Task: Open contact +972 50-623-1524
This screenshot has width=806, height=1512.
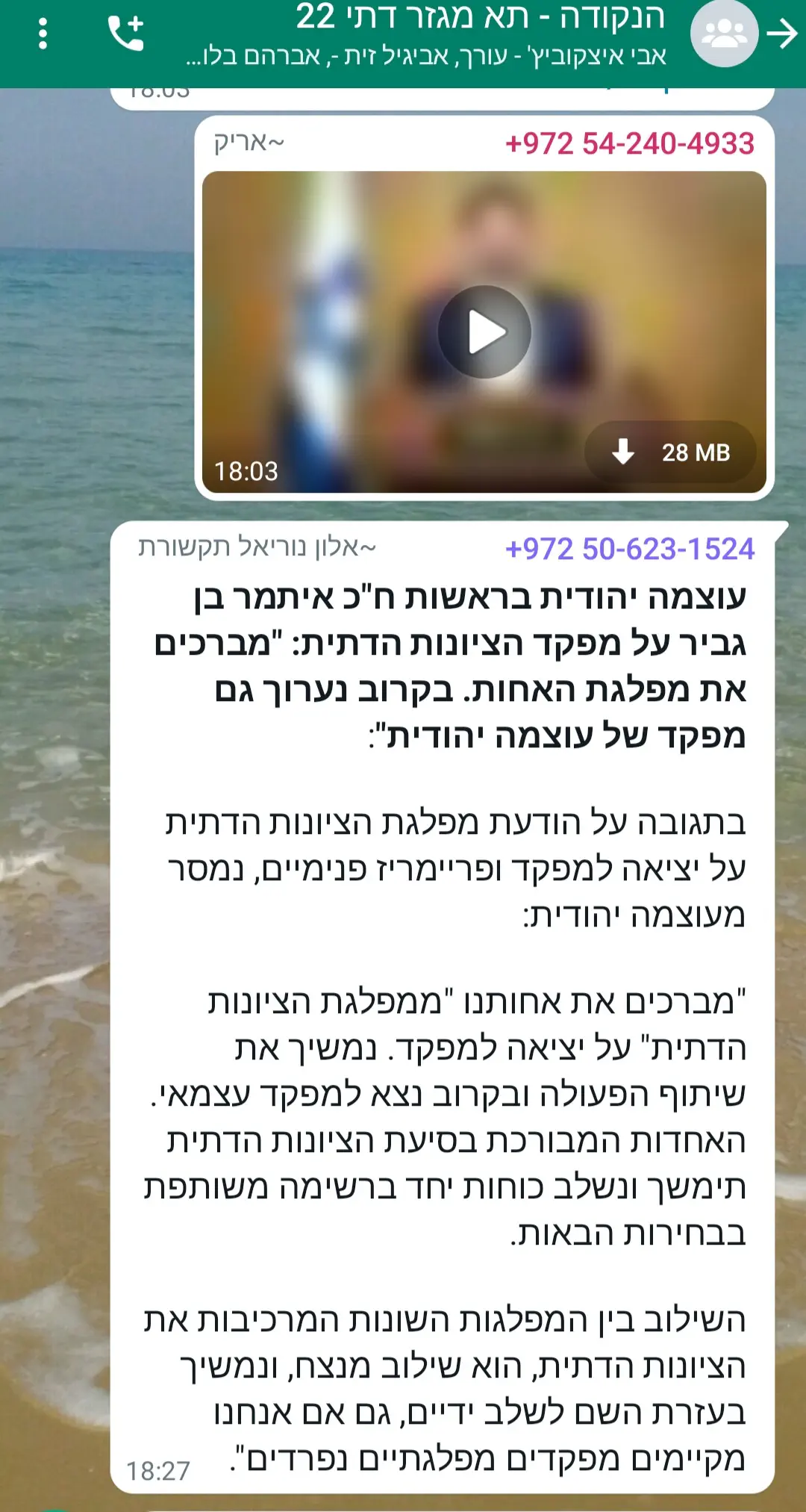Action: tap(630, 549)
